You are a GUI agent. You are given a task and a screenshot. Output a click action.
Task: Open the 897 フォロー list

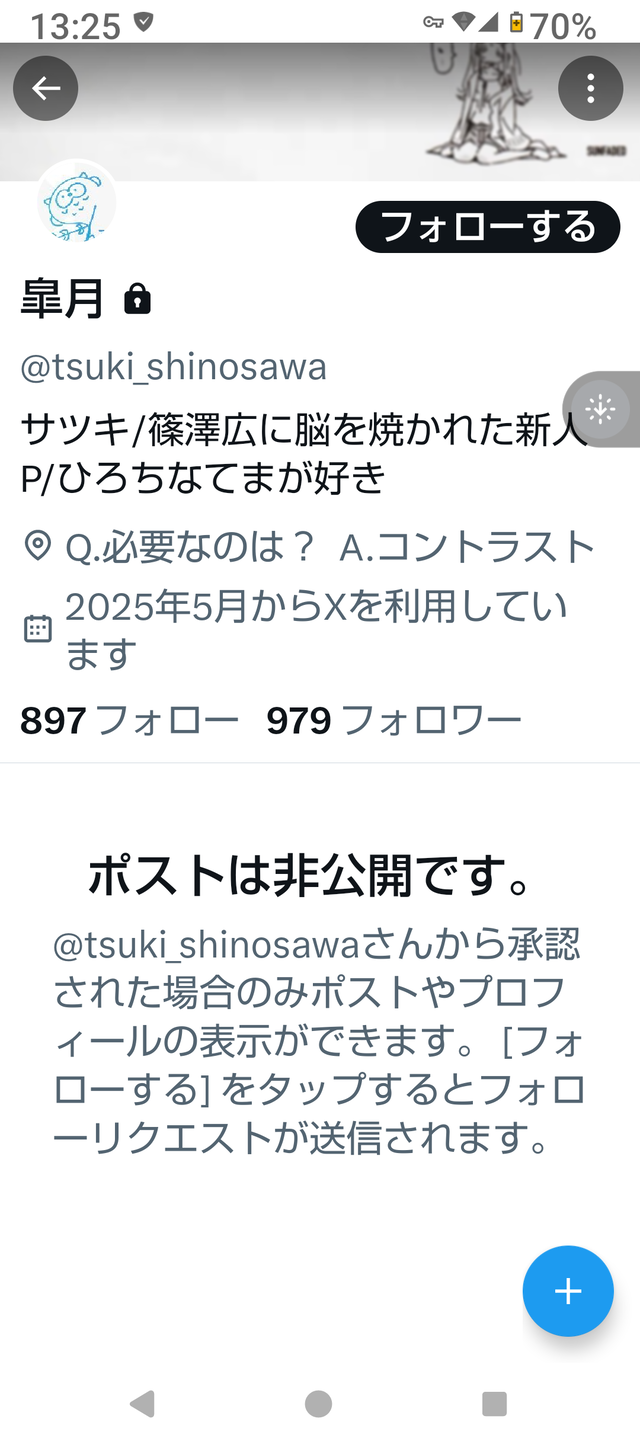(130, 719)
